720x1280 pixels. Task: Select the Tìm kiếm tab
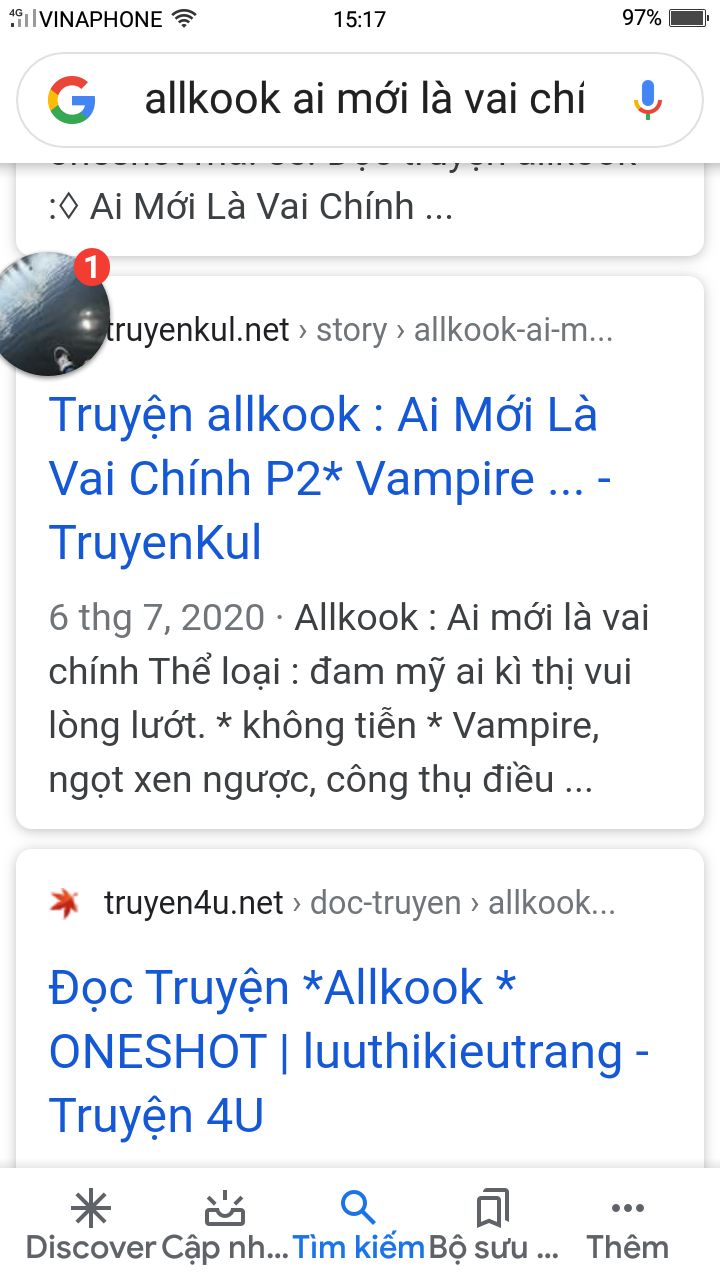358,1226
